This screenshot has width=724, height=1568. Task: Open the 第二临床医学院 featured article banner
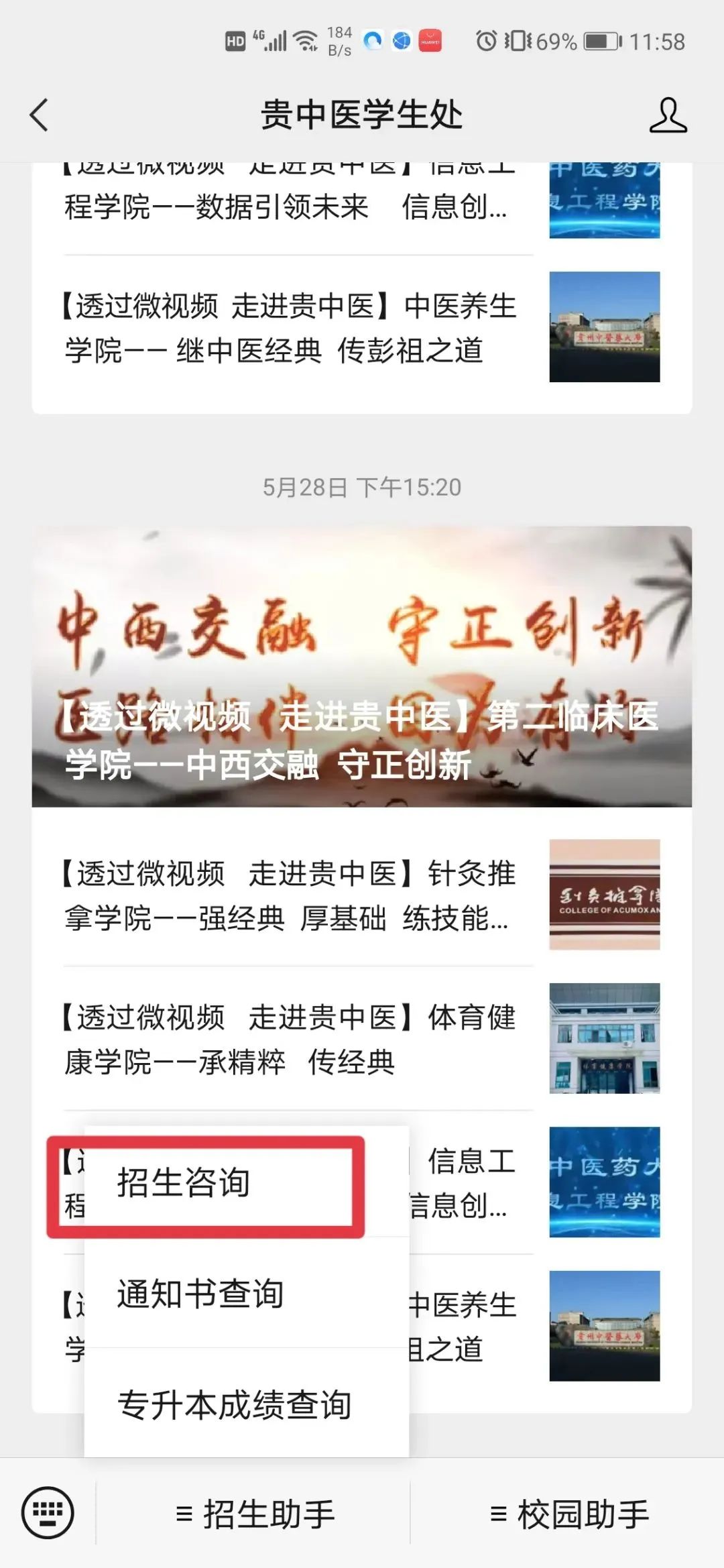click(x=362, y=666)
